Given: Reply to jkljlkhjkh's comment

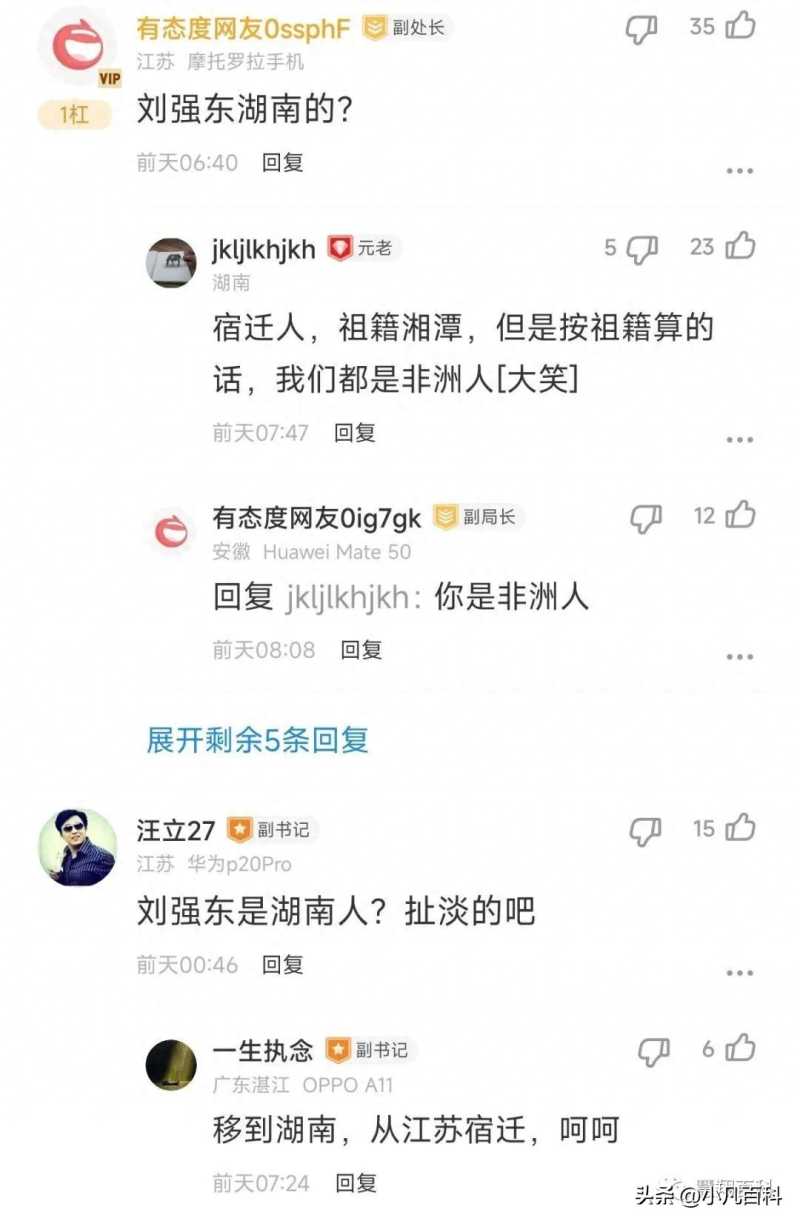Looking at the screenshot, I should tap(355, 433).
